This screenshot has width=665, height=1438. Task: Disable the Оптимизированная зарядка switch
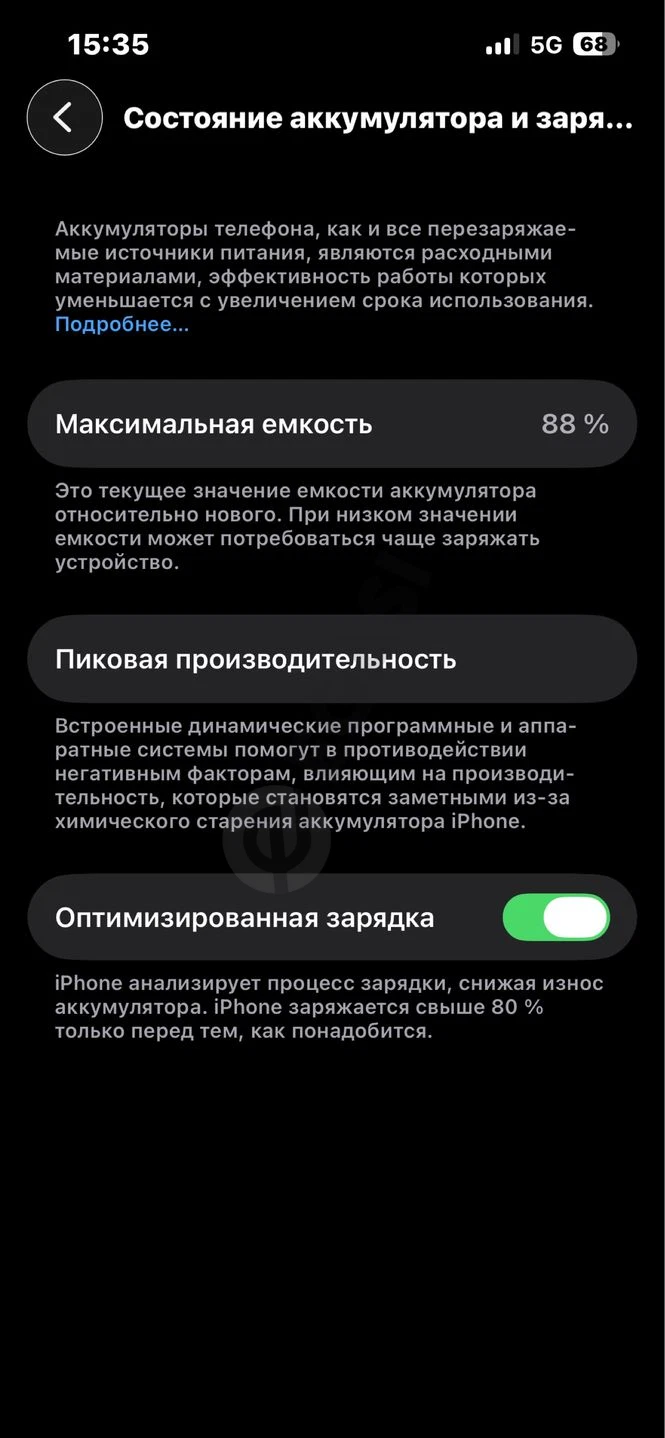(556, 917)
